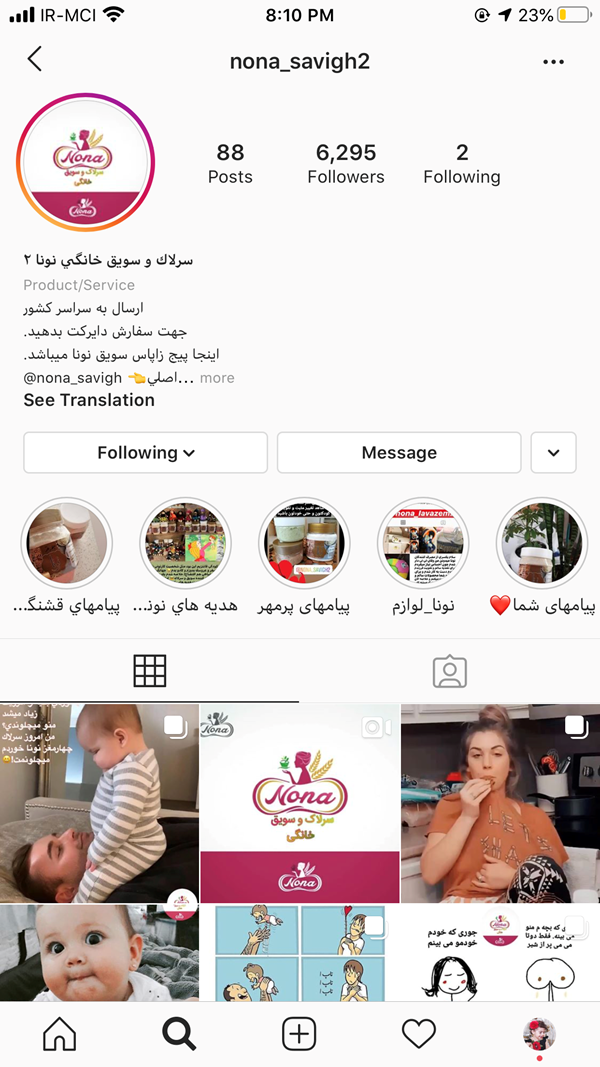
Task: Select the grid view posts tab
Action: [x=150, y=672]
